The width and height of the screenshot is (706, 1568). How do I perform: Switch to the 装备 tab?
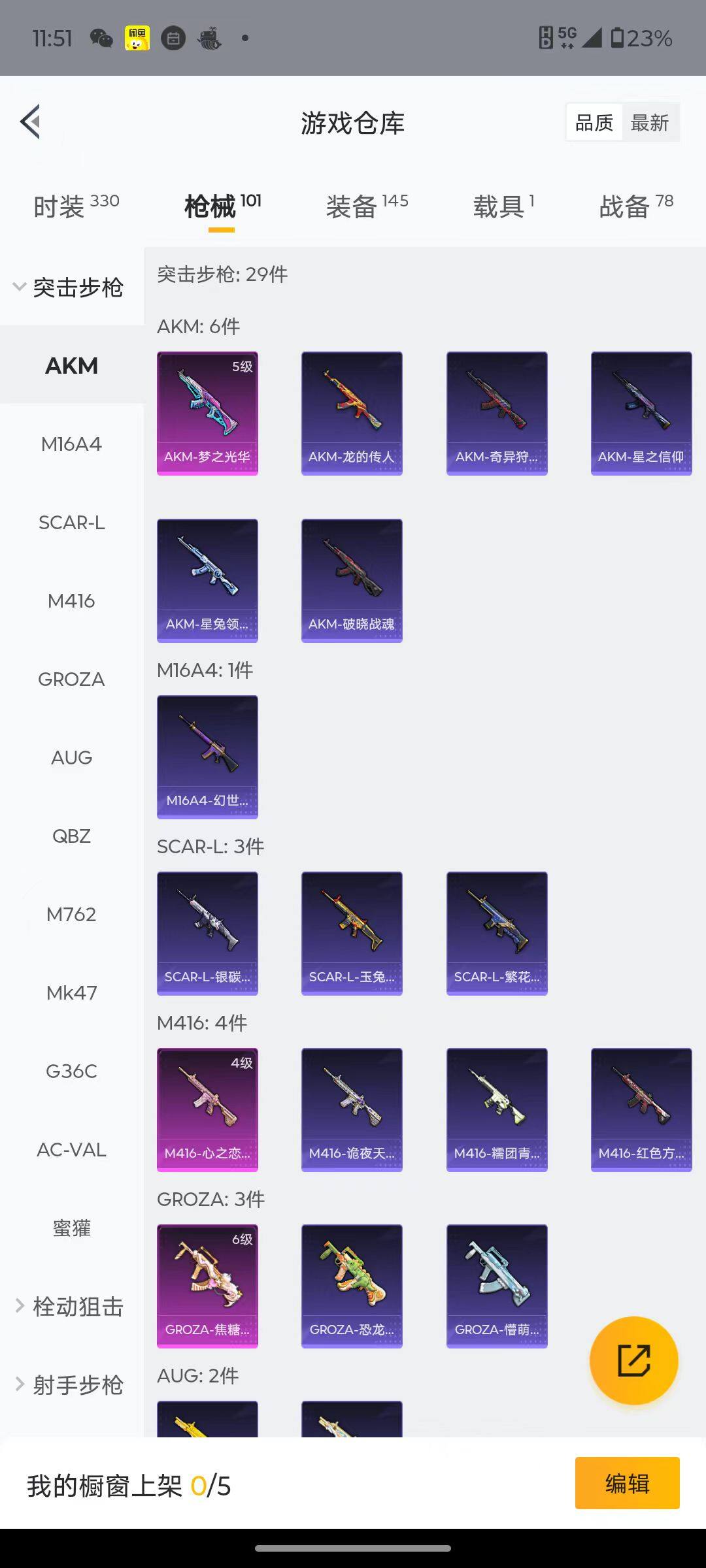click(366, 206)
